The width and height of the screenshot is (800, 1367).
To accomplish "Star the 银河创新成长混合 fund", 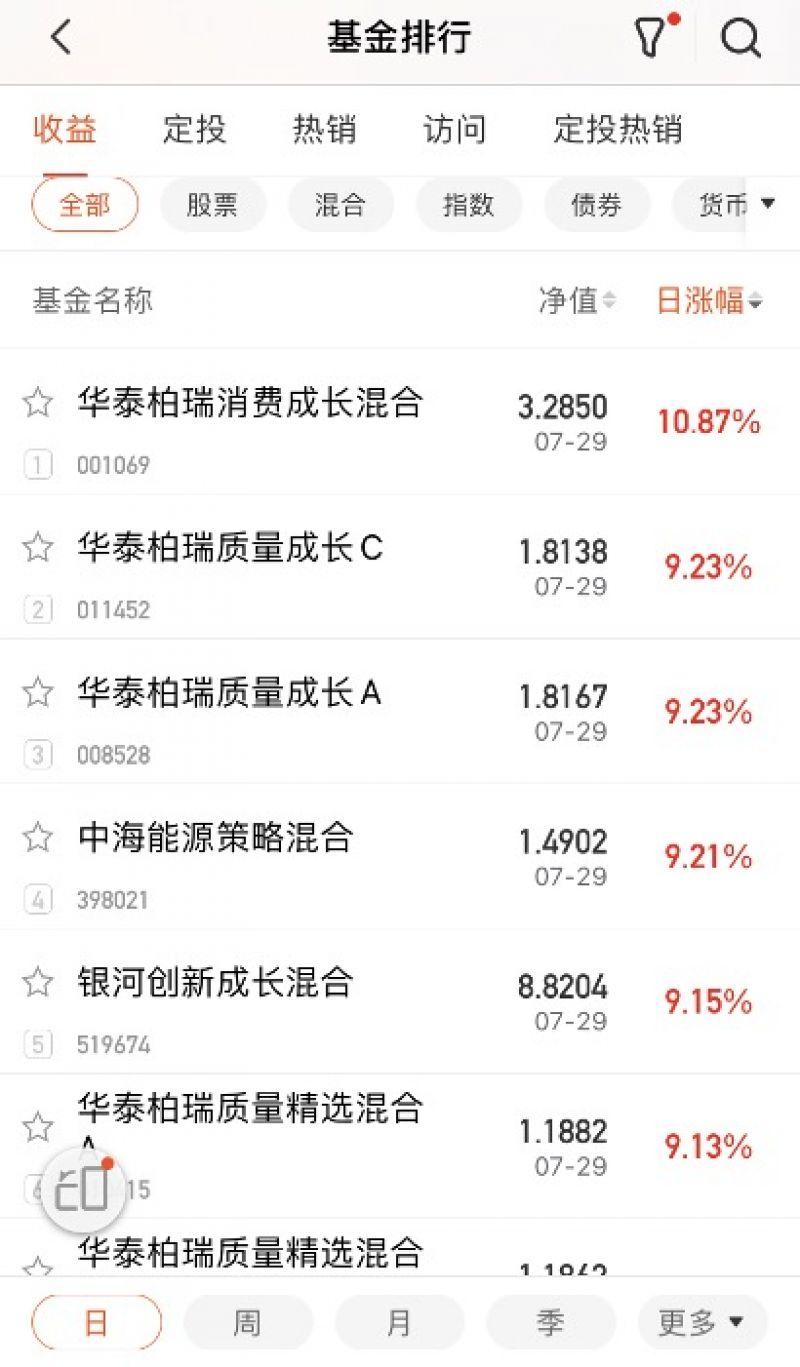I will [37, 983].
